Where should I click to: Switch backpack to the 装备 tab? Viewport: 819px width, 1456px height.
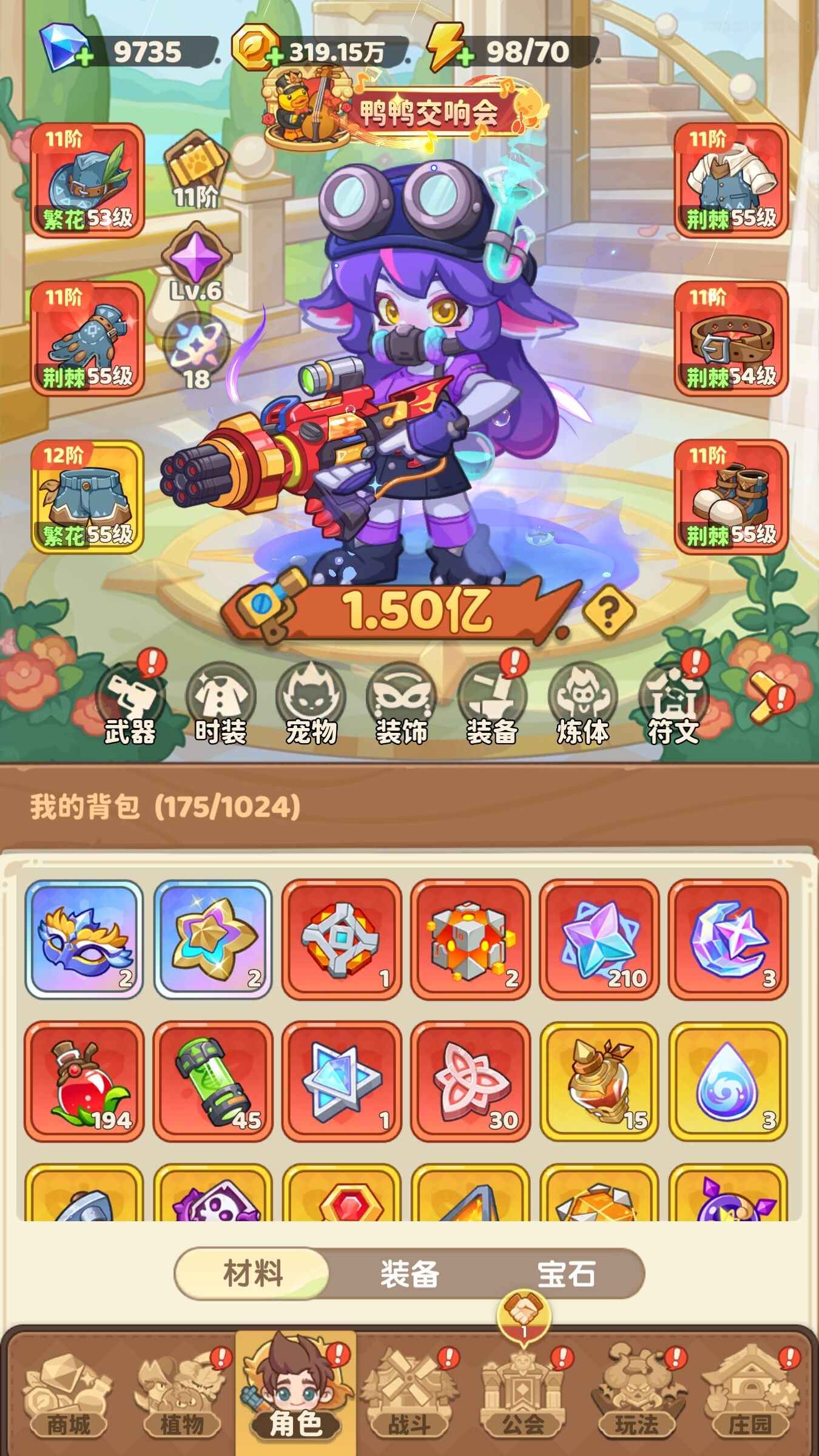[x=409, y=1273]
